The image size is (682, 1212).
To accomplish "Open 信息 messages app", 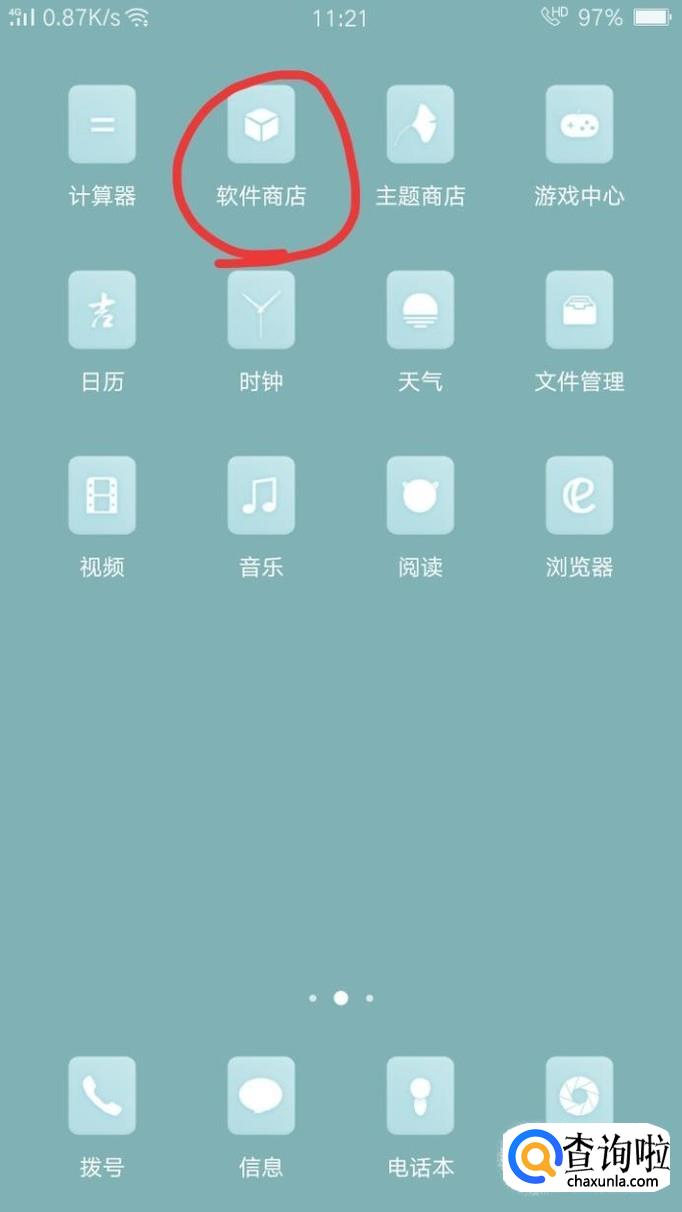I will point(261,1096).
